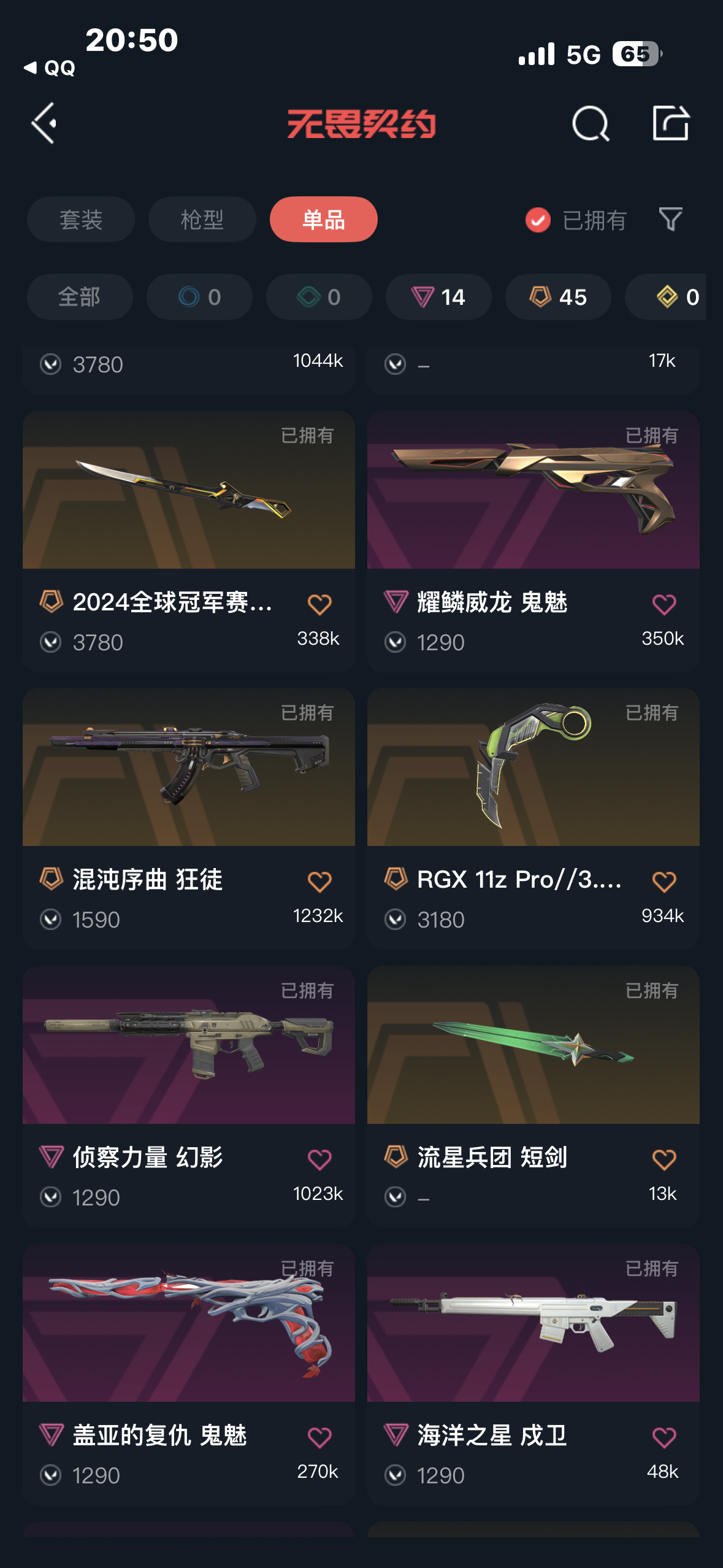Image resolution: width=723 pixels, height=1568 pixels.
Task: Favorite the 侦察力量 幻影 skin
Action: pos(319,1159)
